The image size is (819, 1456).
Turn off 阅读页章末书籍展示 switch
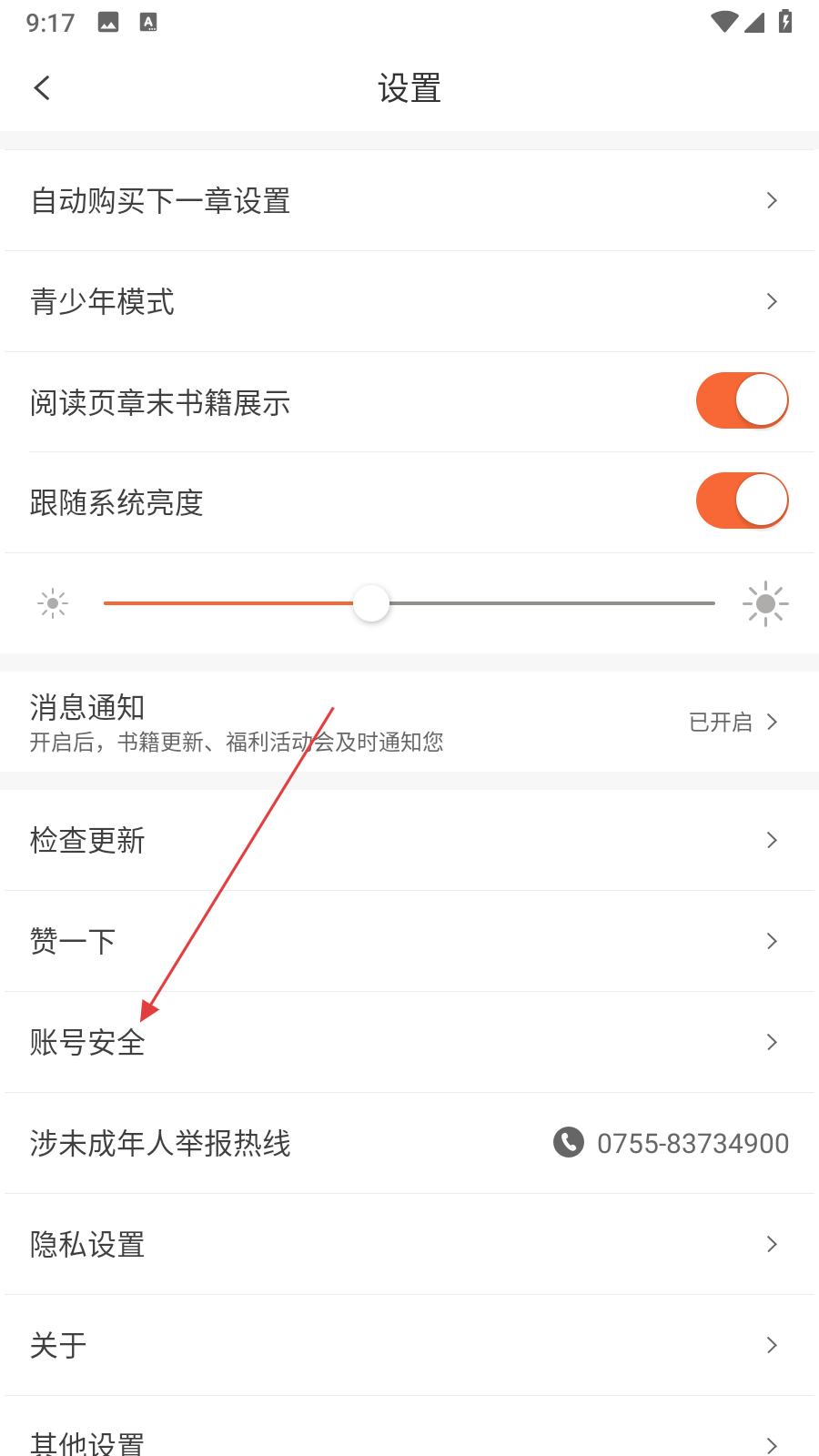pyautogui.click(x=742, y=401)
